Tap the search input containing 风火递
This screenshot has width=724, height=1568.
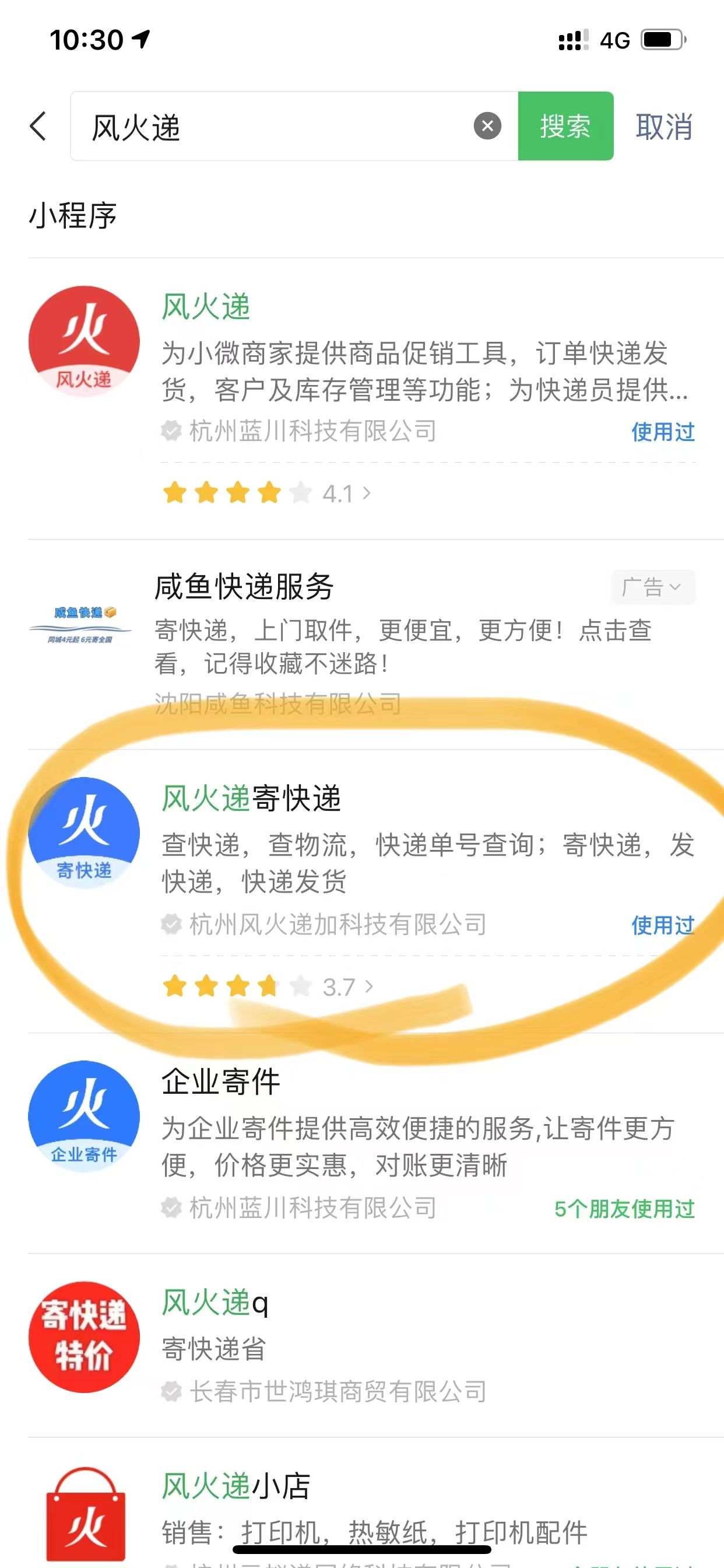pos(243,127)
